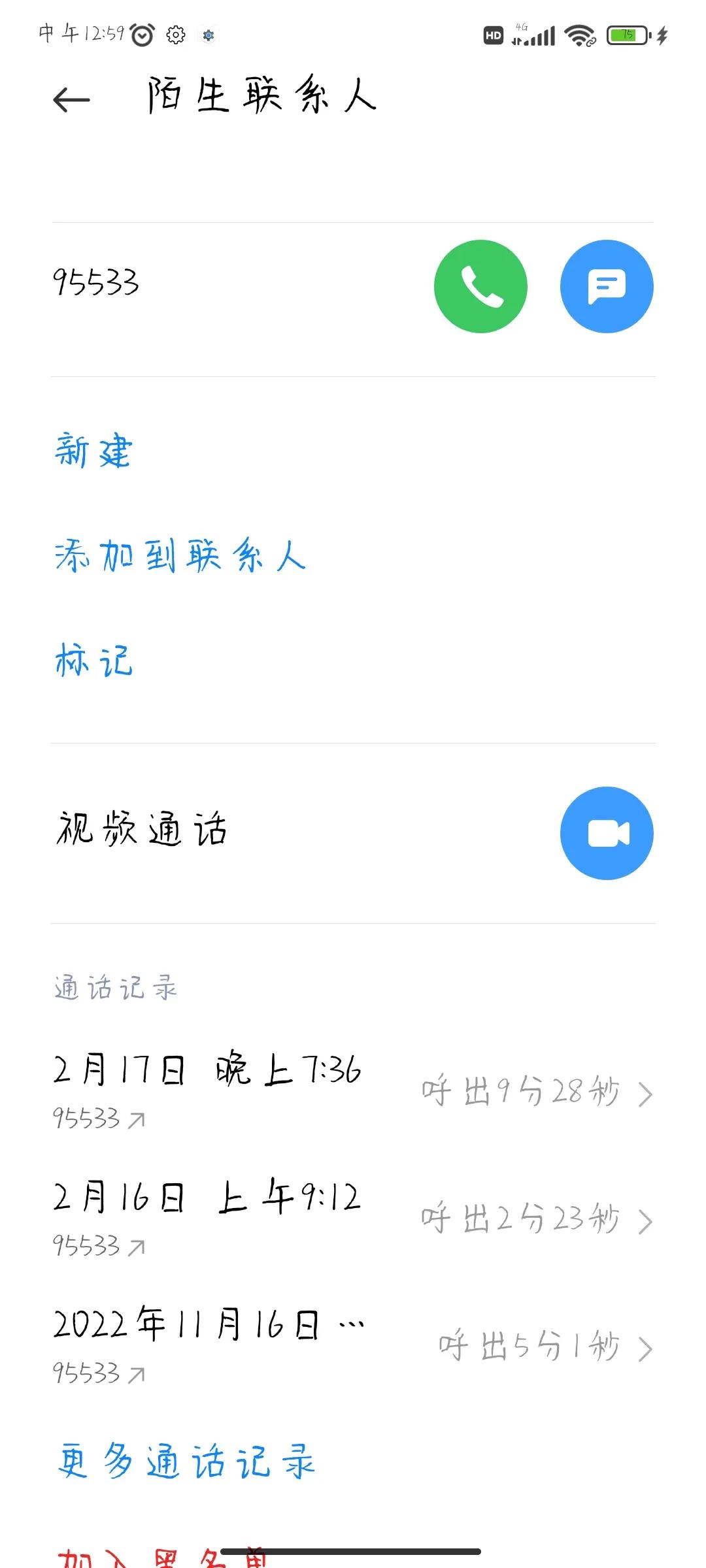Click the settings gear in the status bar

coord(175,35)
